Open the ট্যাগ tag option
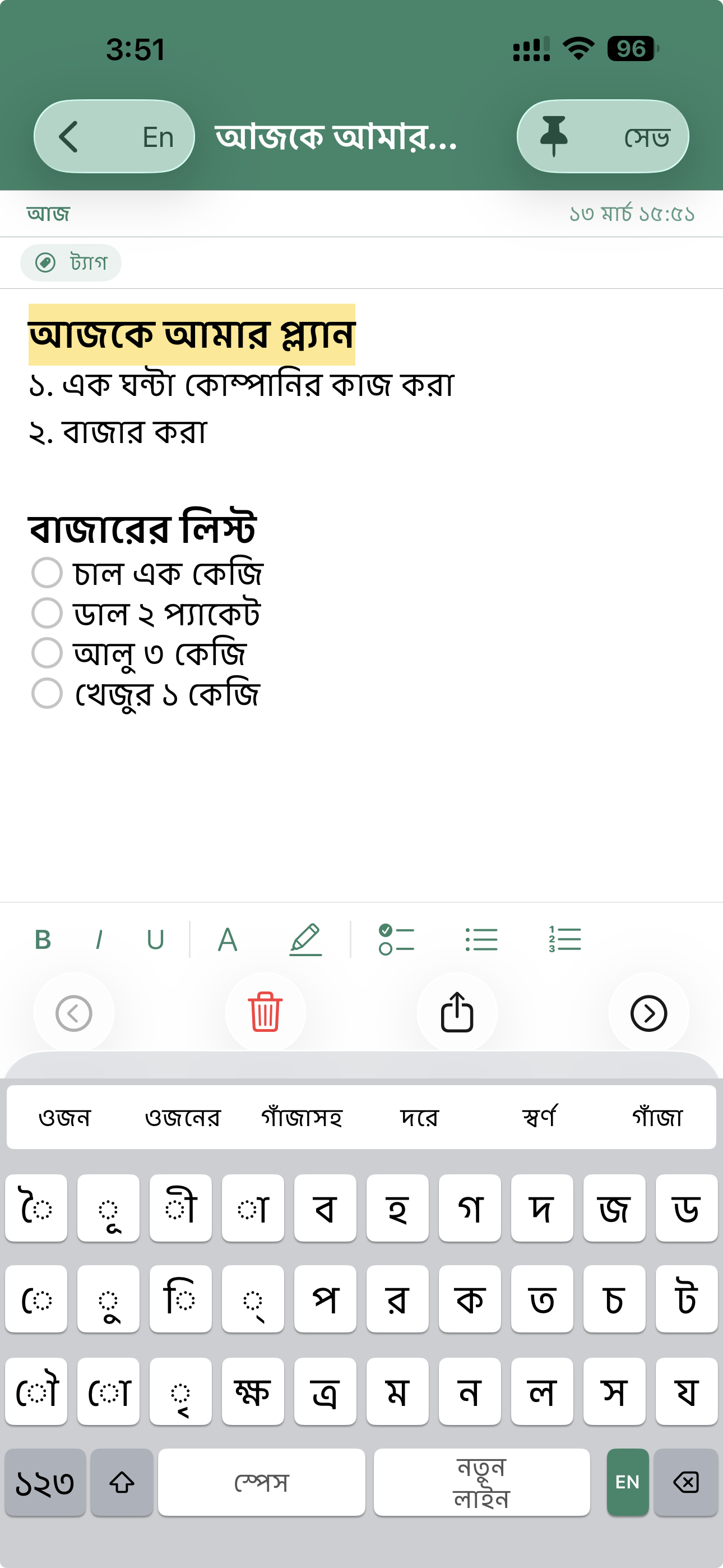This screenshot has height=1568, width=723. pos(70,262)
